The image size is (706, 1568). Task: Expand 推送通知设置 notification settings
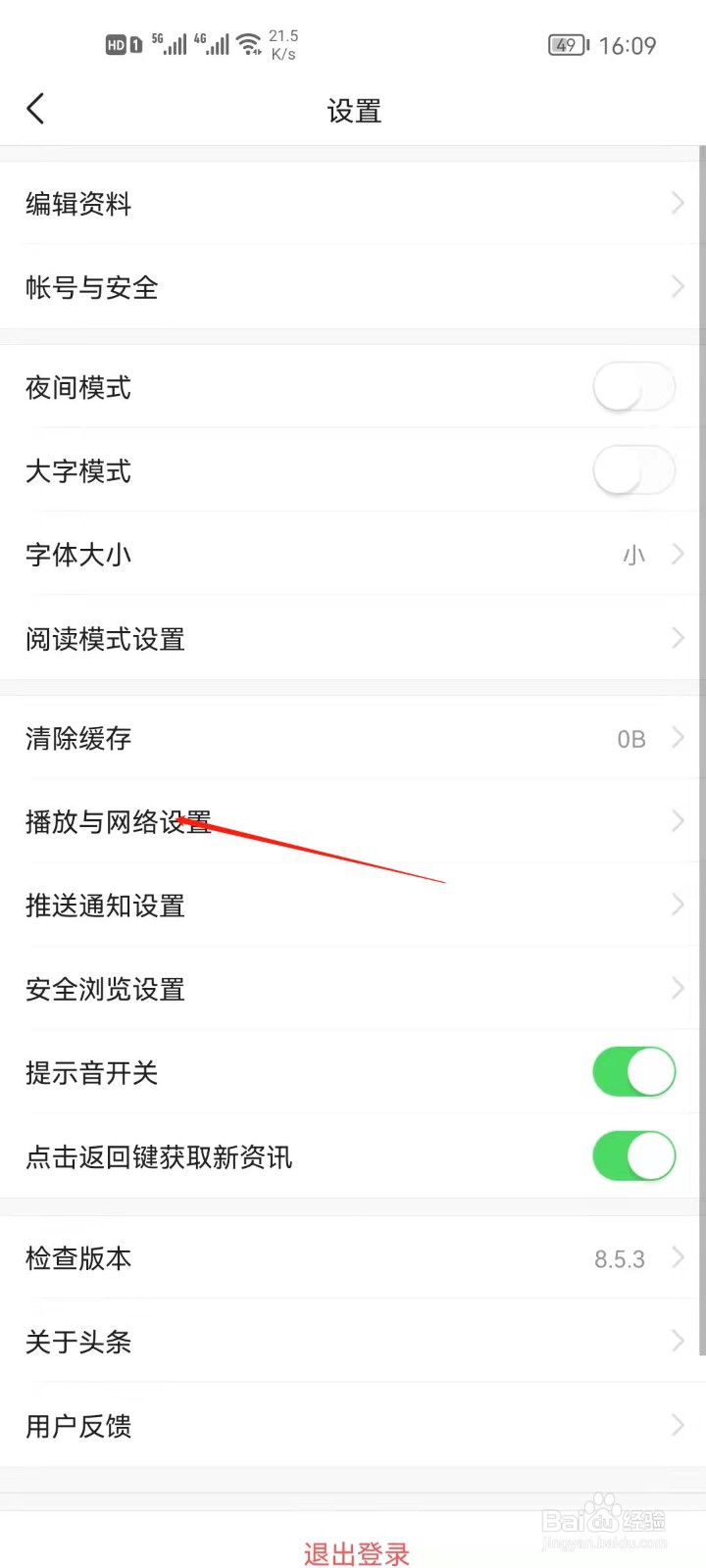(x=677, y=906)
